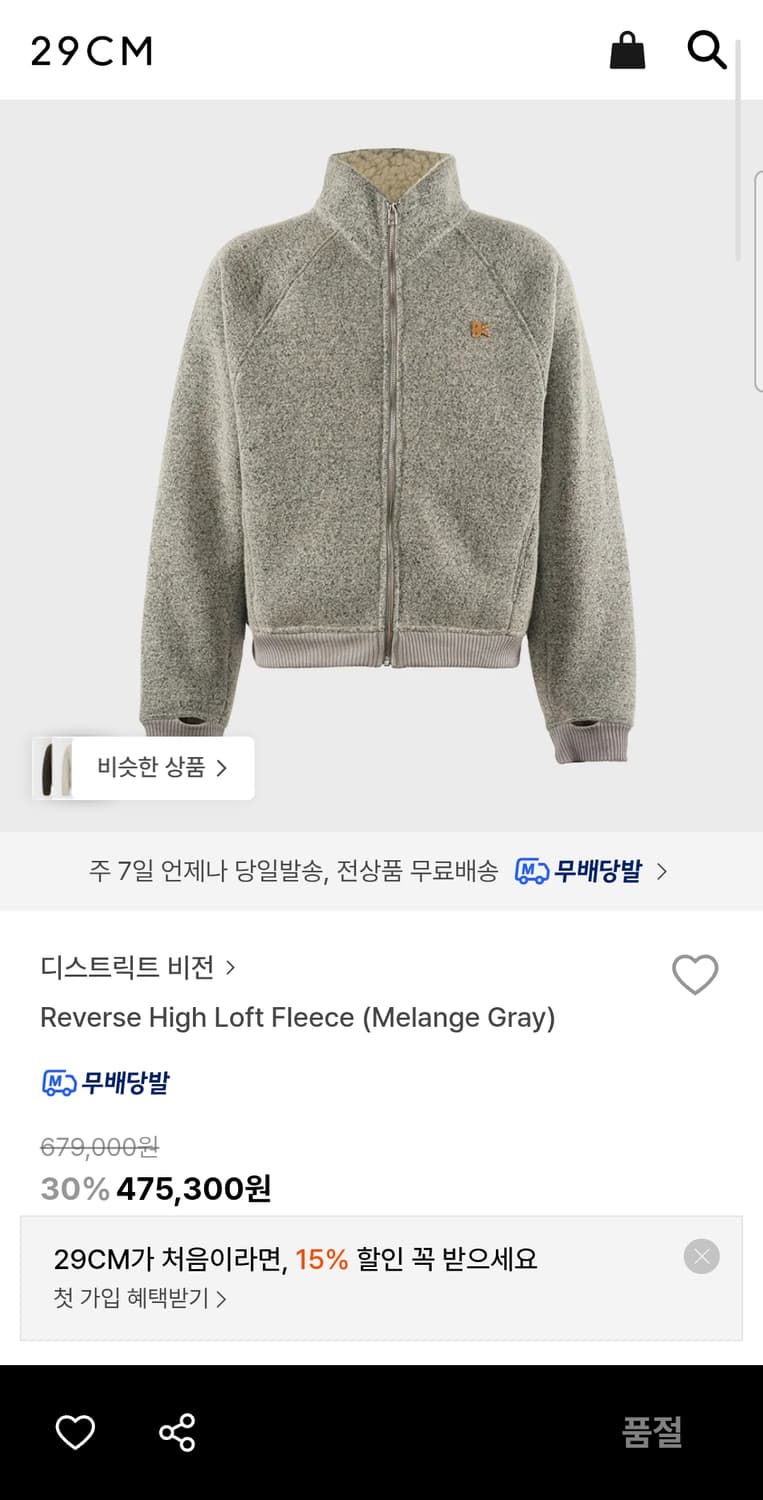Tap the share icon in the bottom bar
763x1500 pixels.
click(176, 1432)
